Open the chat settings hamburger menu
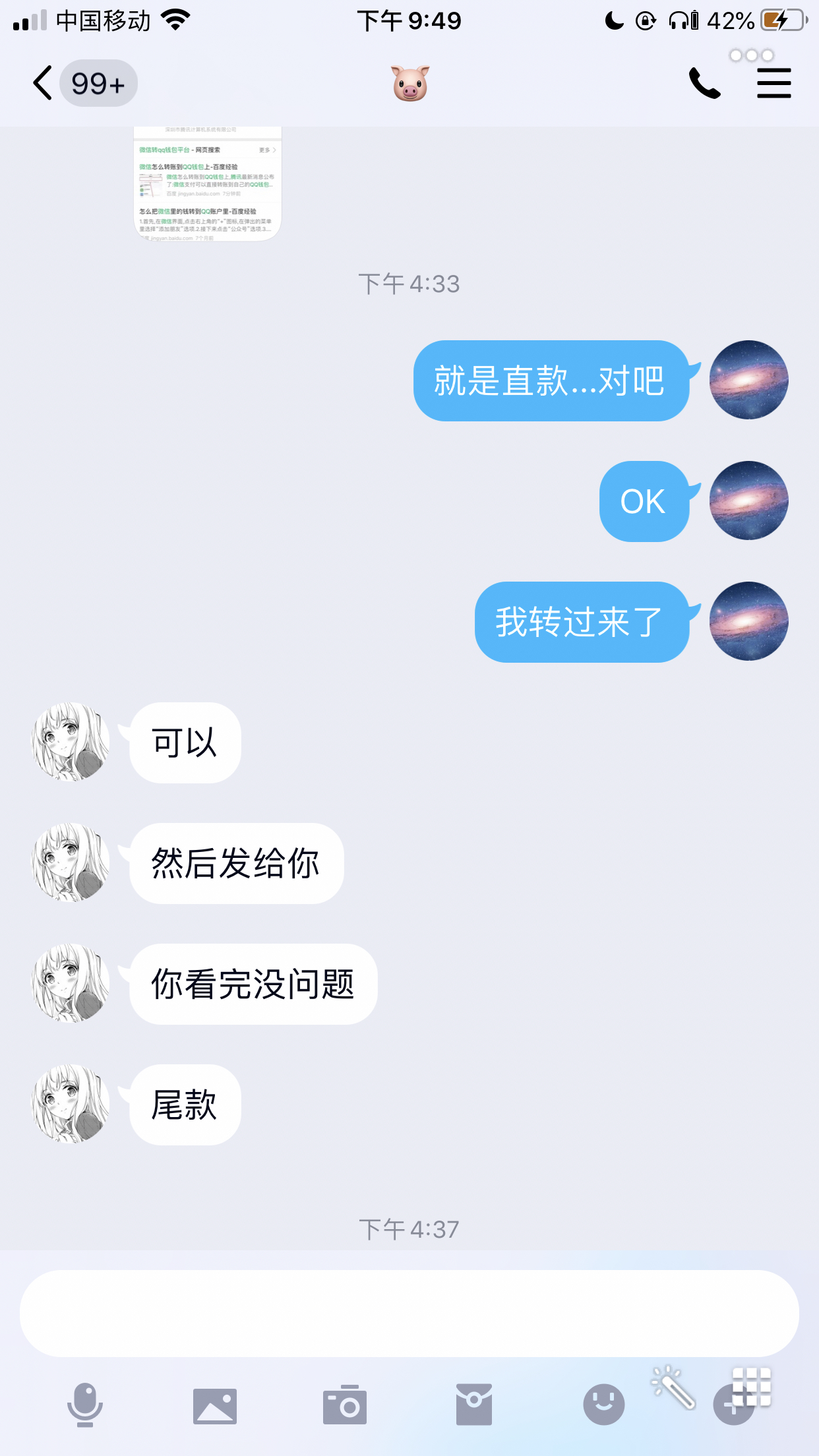Image resolution: width=819 pixels, height=1456 pixels. click(773, 84)
